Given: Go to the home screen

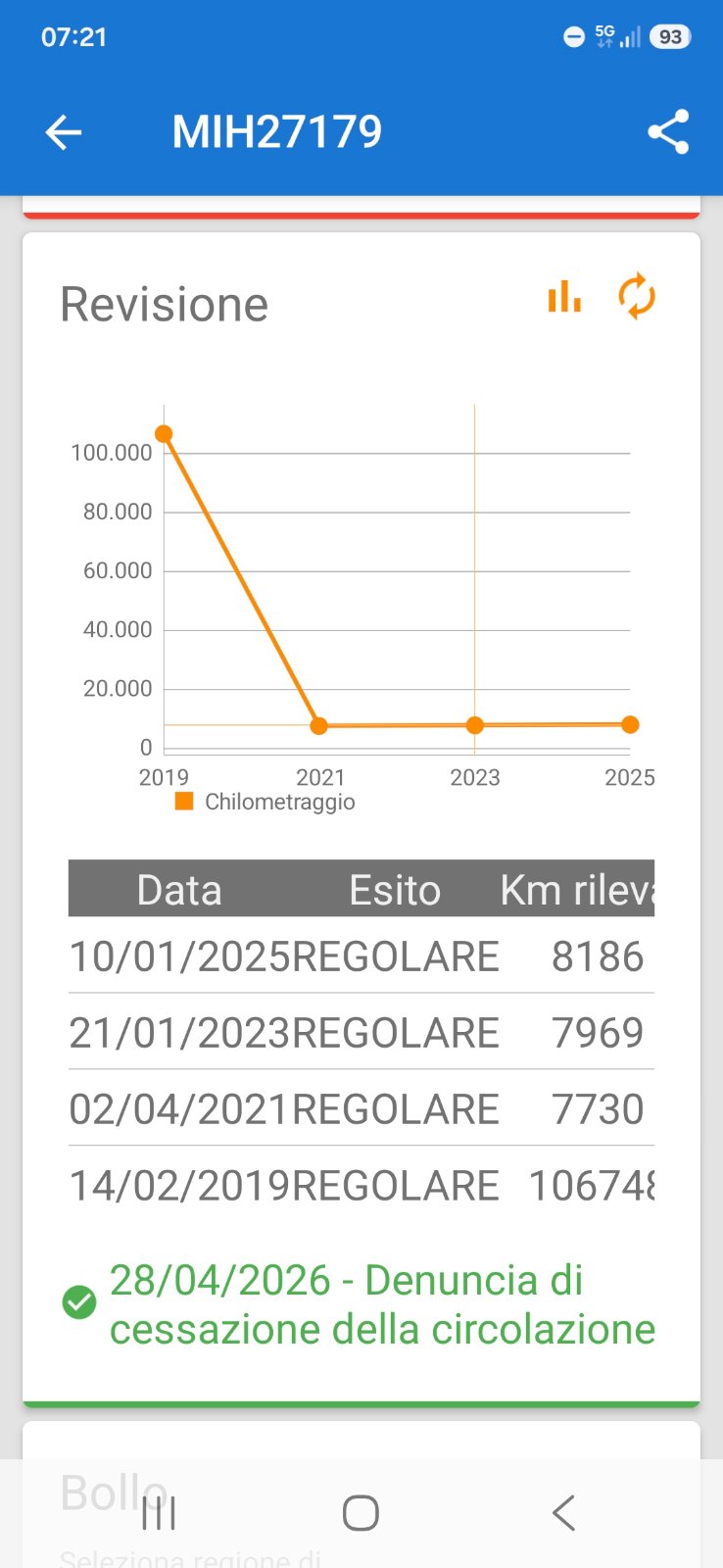Looking at the screenshot, I should [x=361, y=1513].
